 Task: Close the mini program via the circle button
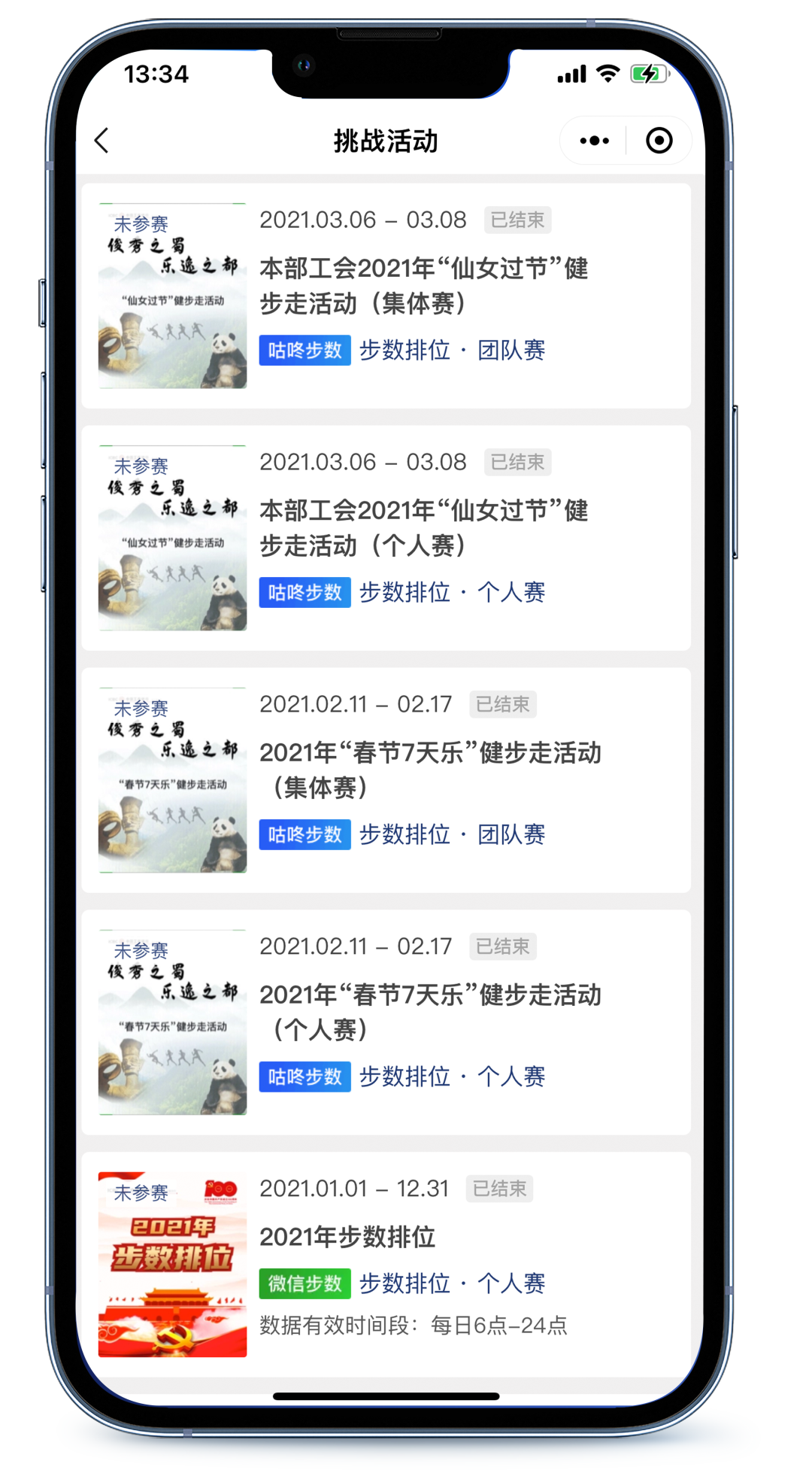tap(659, 141)
